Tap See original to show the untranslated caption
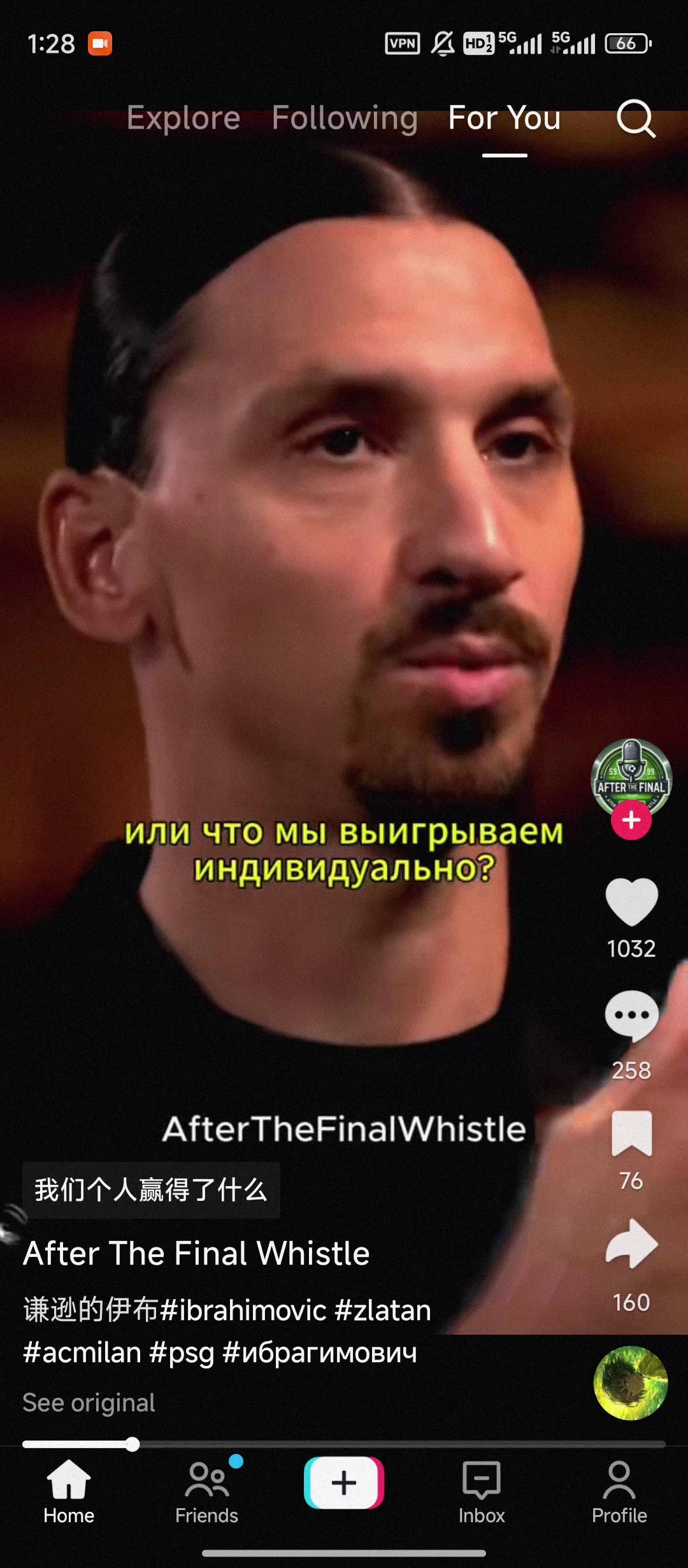The height and width of the screenshot is (1568, 688). pyautogui.click(x=89, y=1402)
